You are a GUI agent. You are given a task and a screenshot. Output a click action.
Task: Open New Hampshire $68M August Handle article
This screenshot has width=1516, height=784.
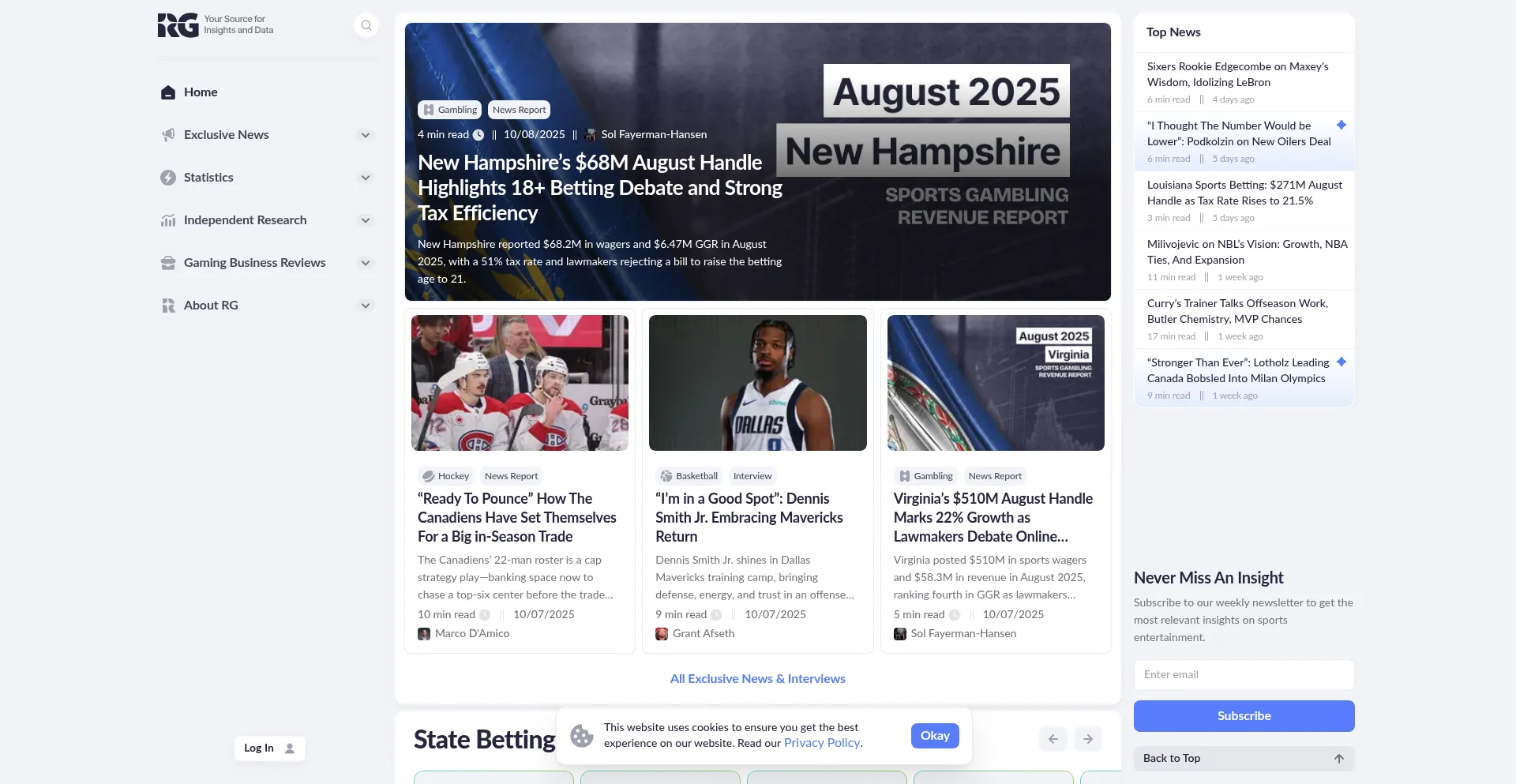[x=599, y=187]
